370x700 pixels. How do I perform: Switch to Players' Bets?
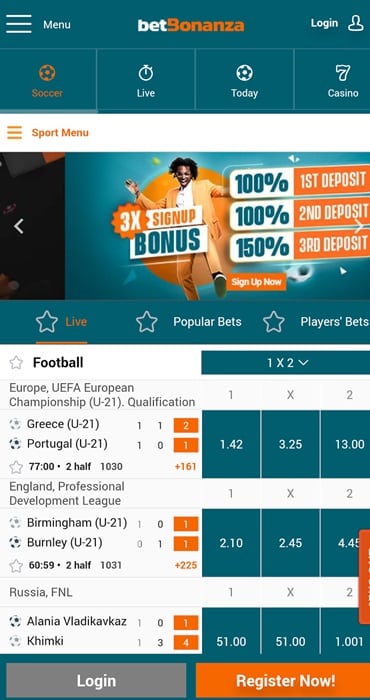pos(316,322)
